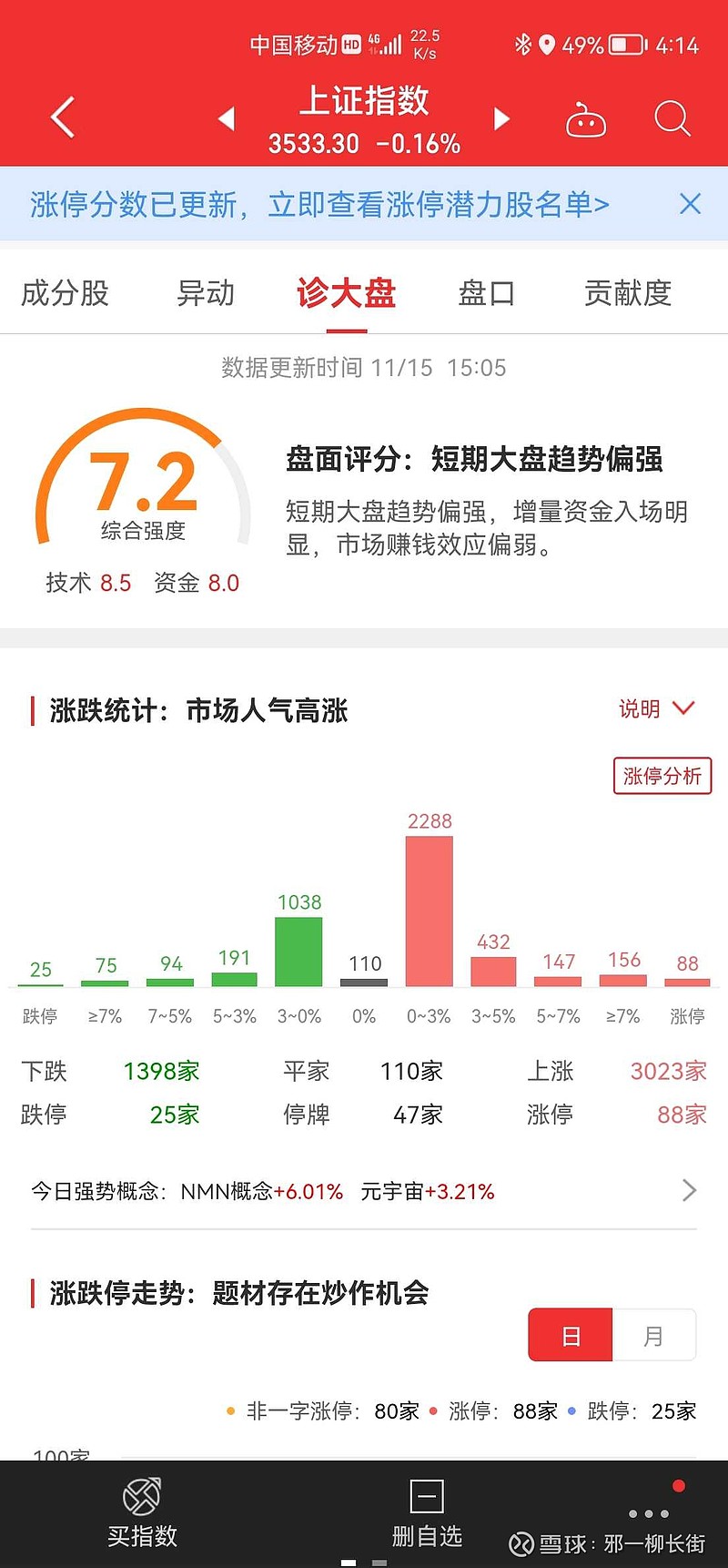Switch to the next index with right triangle
Viewport: 728px width, 1568px height.
501,118
